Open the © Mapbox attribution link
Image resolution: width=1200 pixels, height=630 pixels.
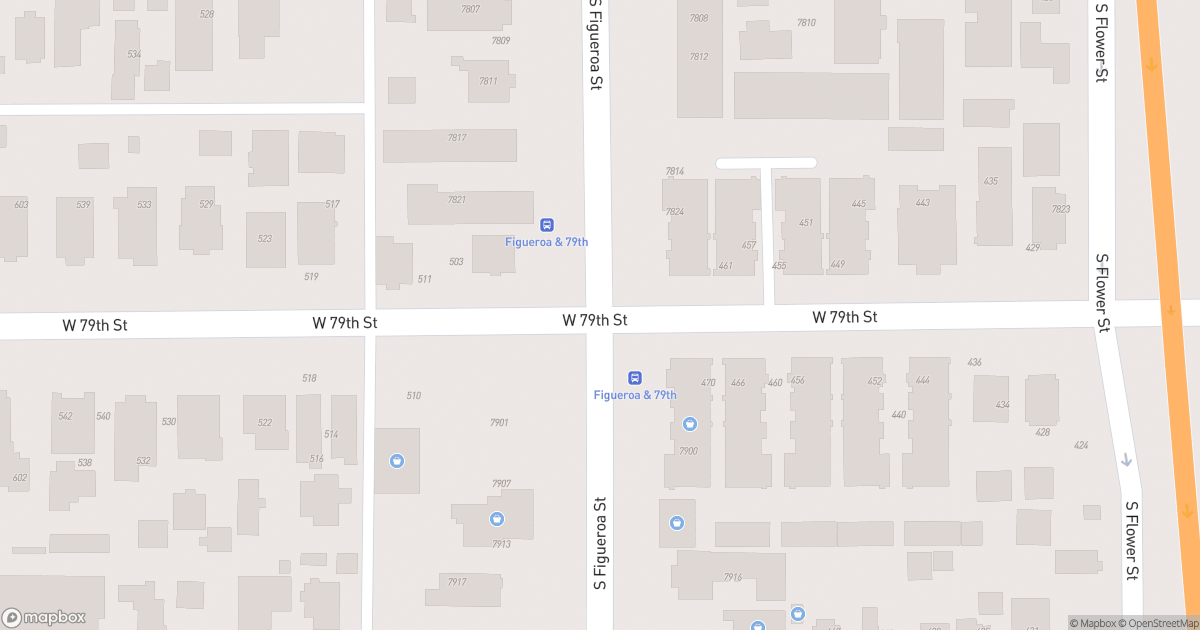pos(1094,623)
